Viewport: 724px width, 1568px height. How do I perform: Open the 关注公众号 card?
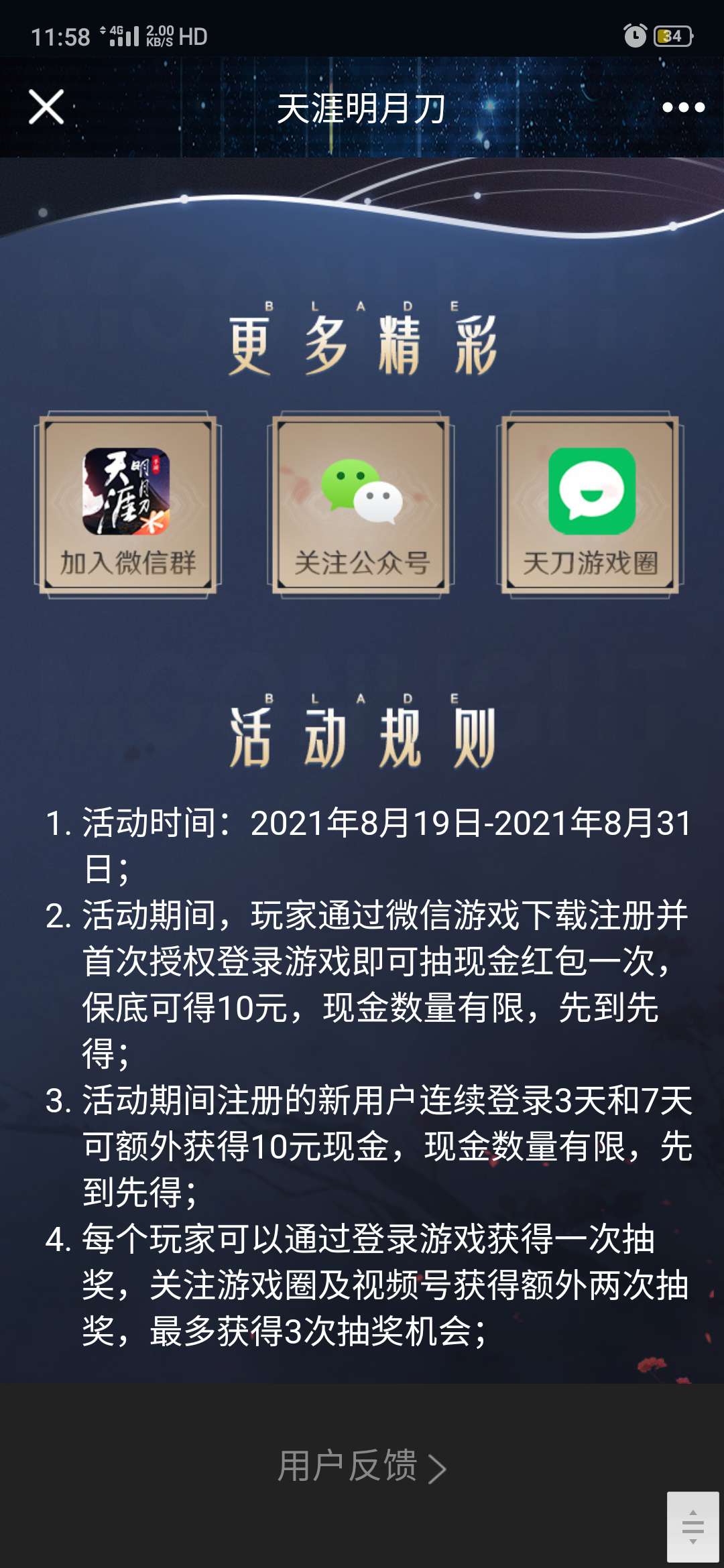coord(361,505)
